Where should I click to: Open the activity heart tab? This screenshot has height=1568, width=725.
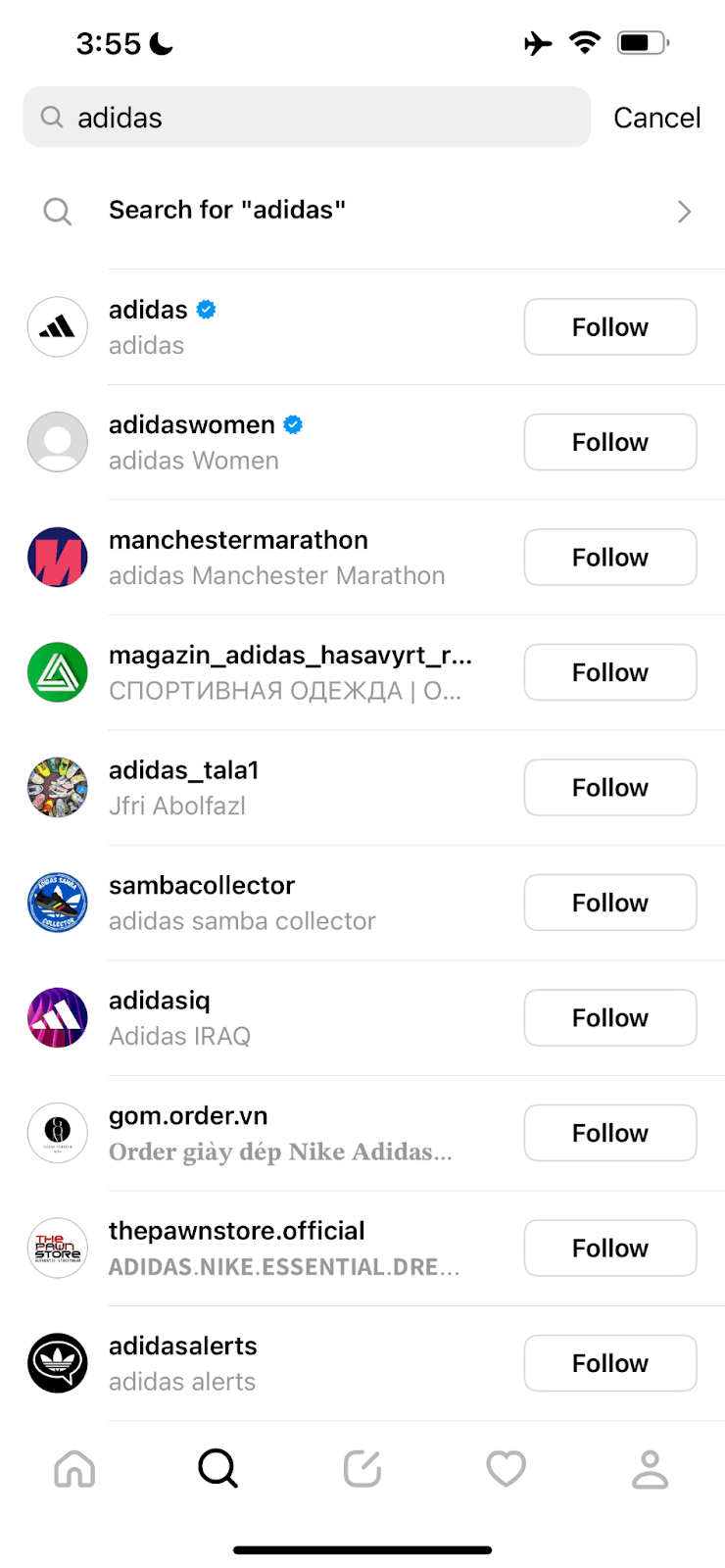coord(506,1469)
